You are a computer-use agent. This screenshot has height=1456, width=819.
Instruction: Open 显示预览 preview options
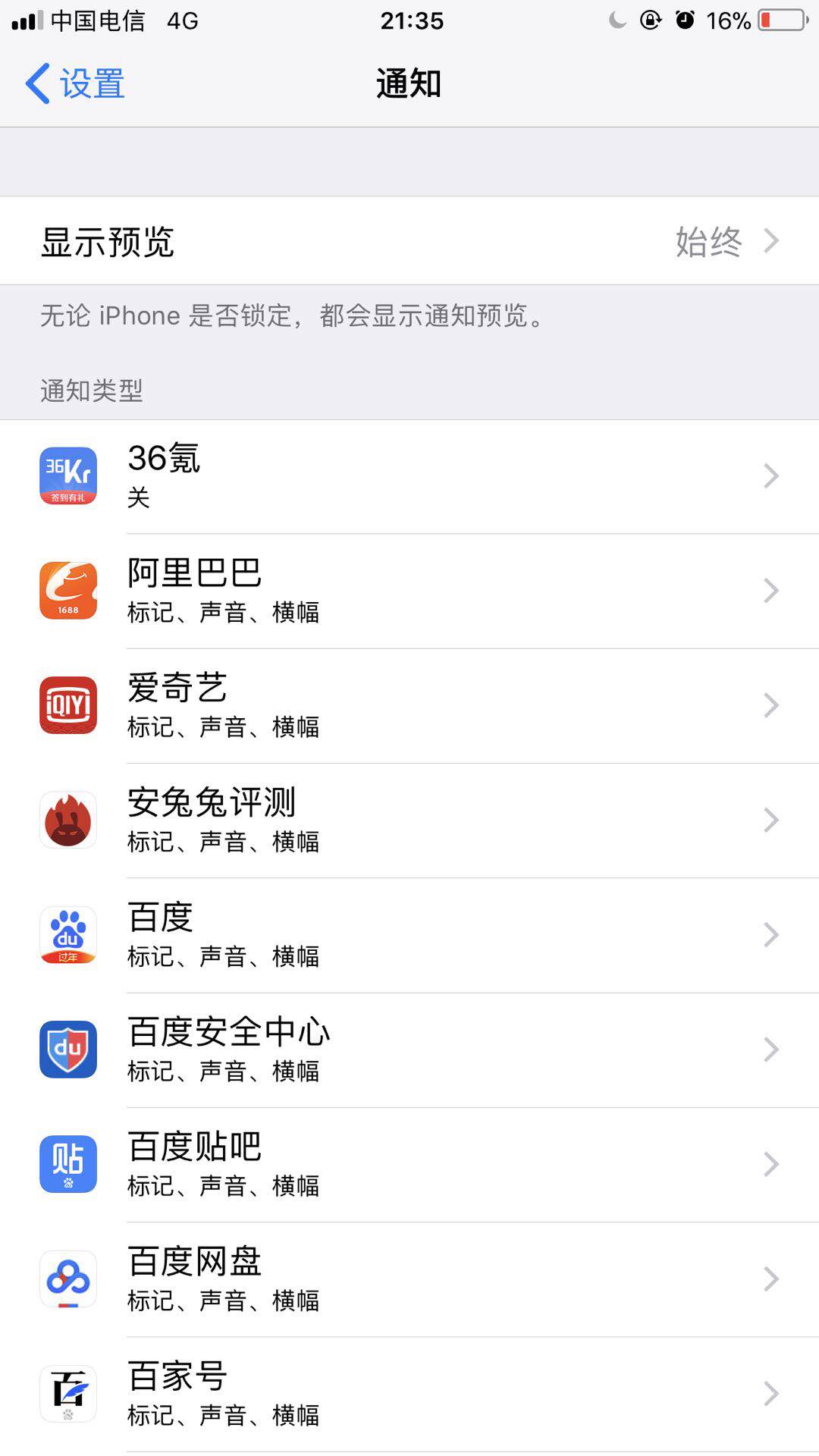pos(409,240)
